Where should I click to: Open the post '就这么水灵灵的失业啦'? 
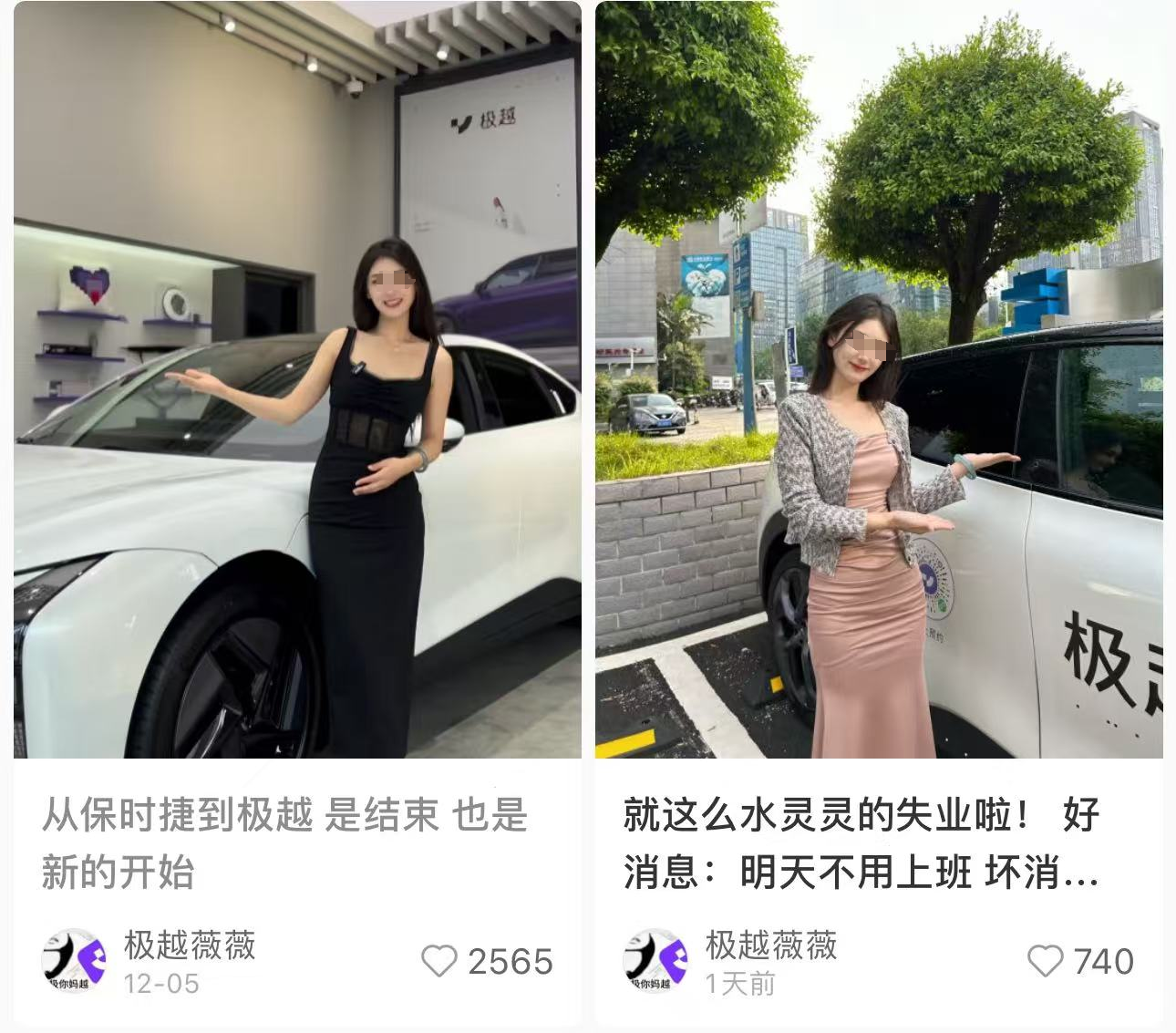[x=861, y=842]
